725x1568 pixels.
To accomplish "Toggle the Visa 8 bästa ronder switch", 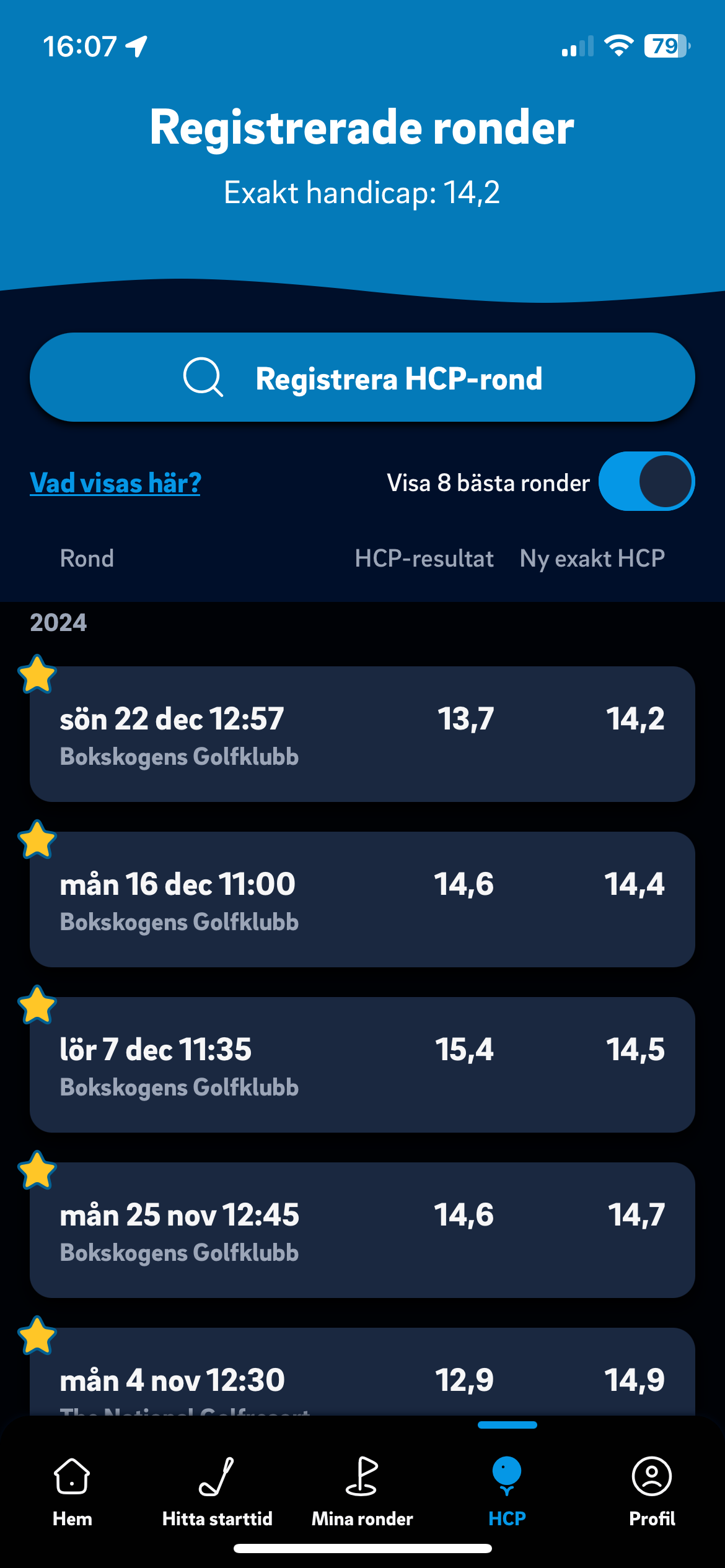I will coord(646,481).
